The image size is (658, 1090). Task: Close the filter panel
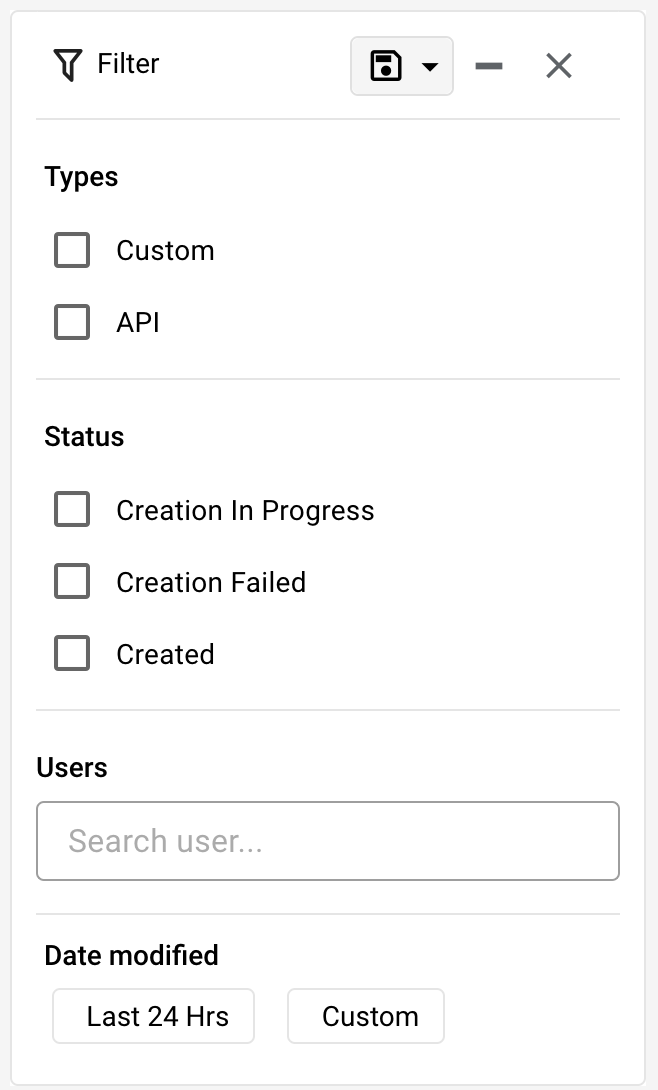tap(559, 66)
